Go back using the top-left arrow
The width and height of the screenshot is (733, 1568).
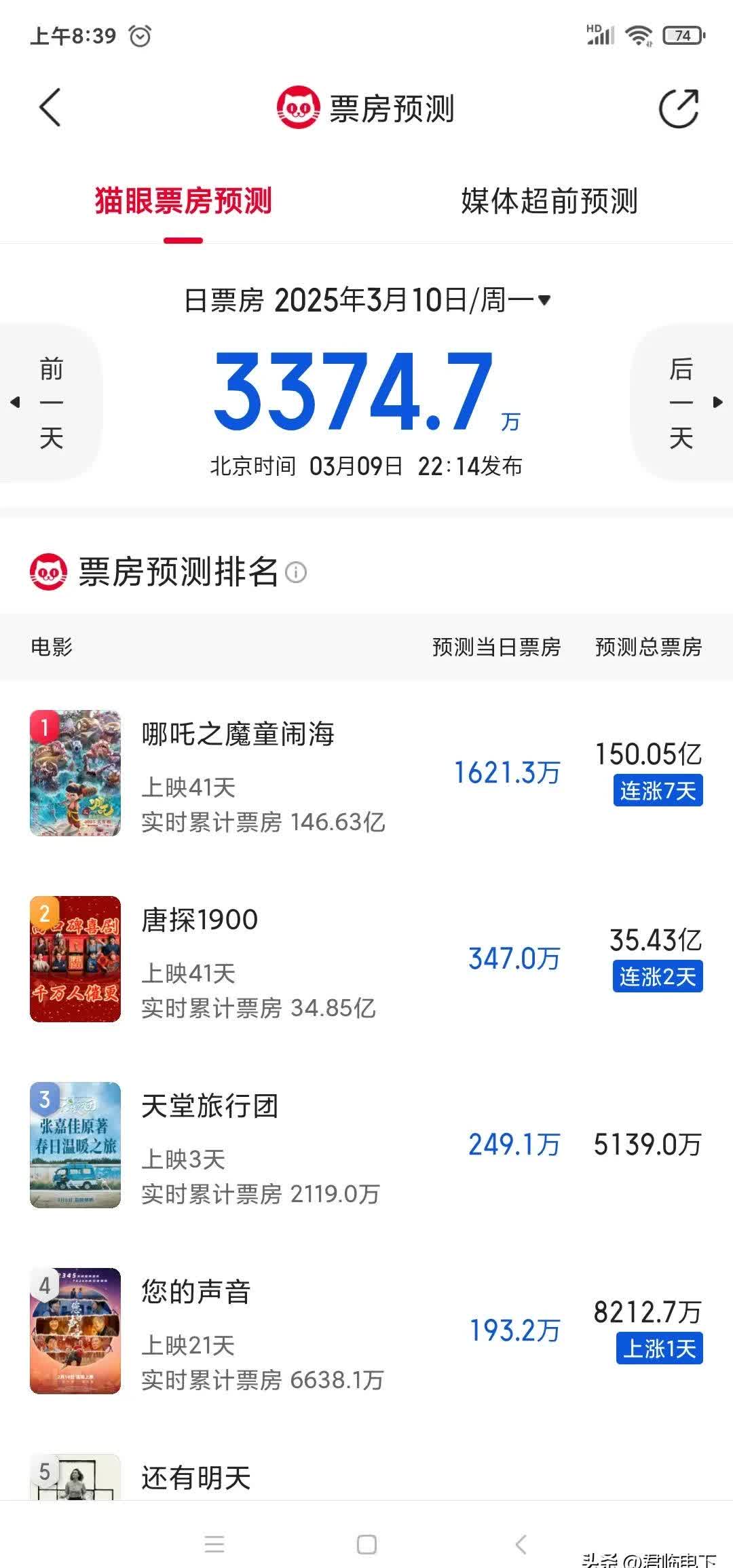tap(50, 107)
